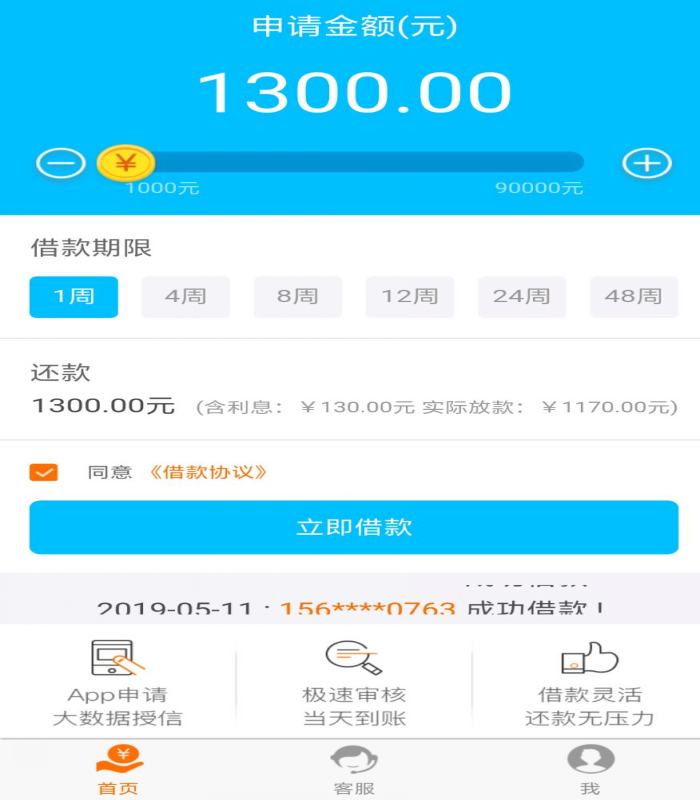Tap the yuan coin slider handle

pos(125,162)
